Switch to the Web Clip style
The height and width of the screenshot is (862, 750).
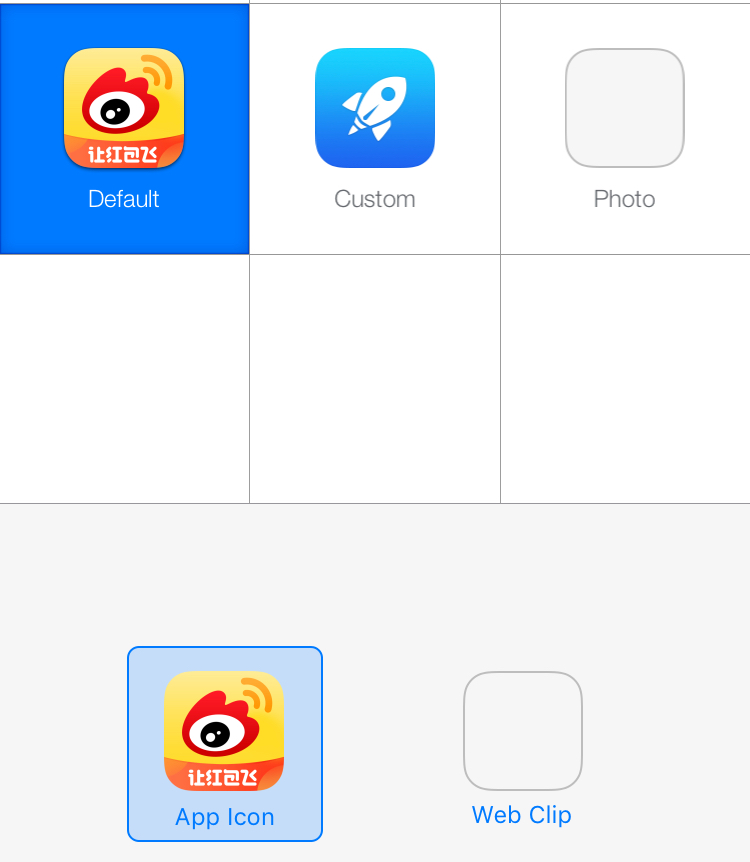click(522, 744)
